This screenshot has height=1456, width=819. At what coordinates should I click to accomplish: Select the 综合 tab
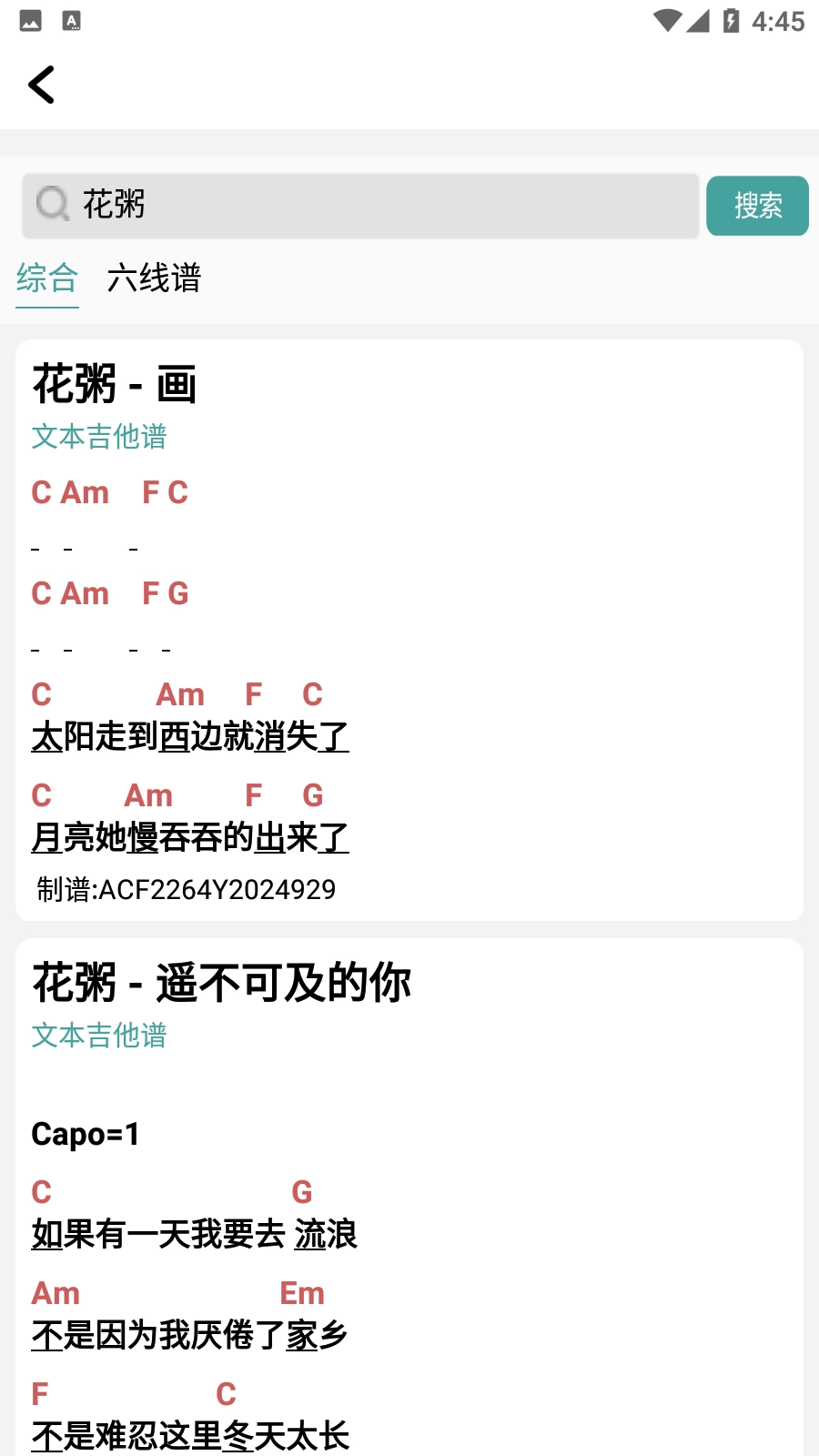point(46,280)
